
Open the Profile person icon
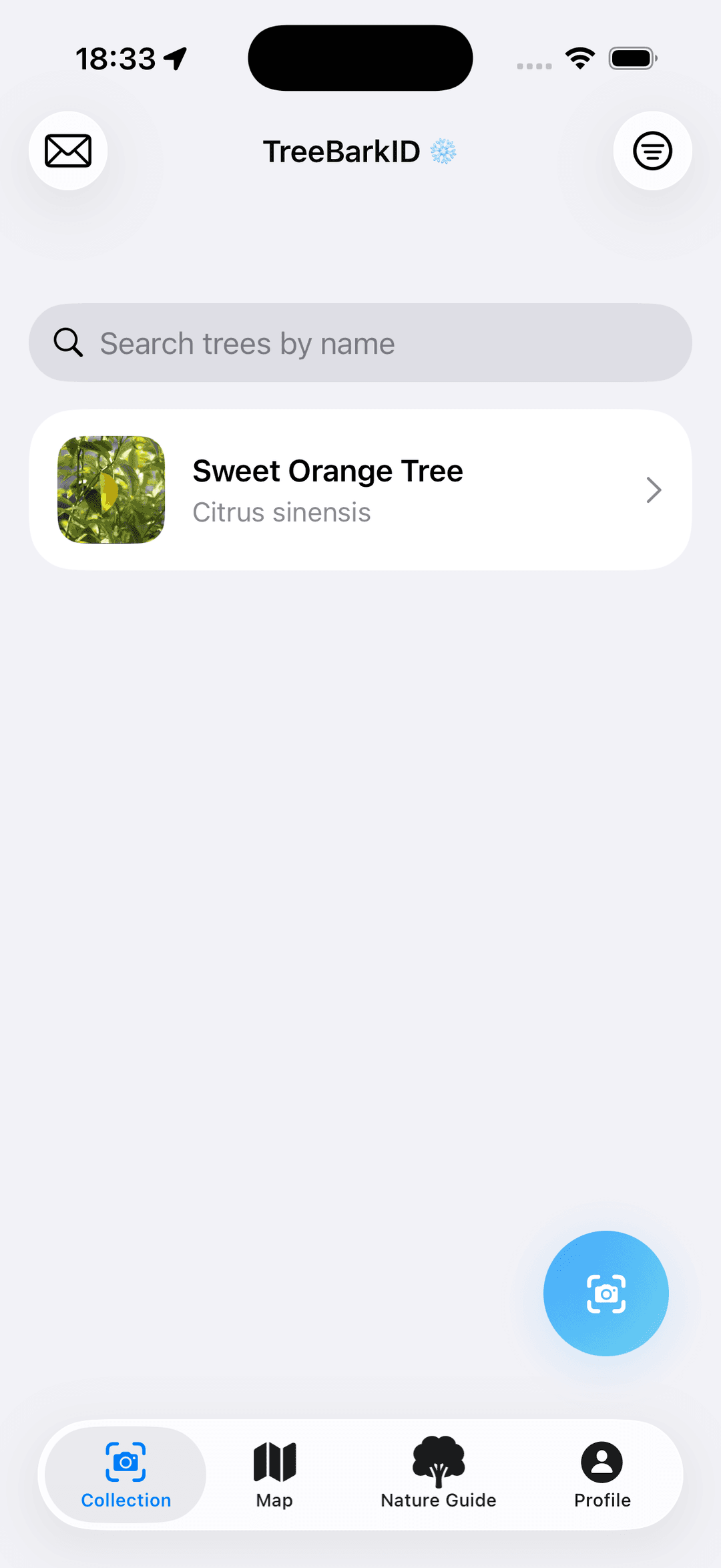click(x=602, y=1462)
